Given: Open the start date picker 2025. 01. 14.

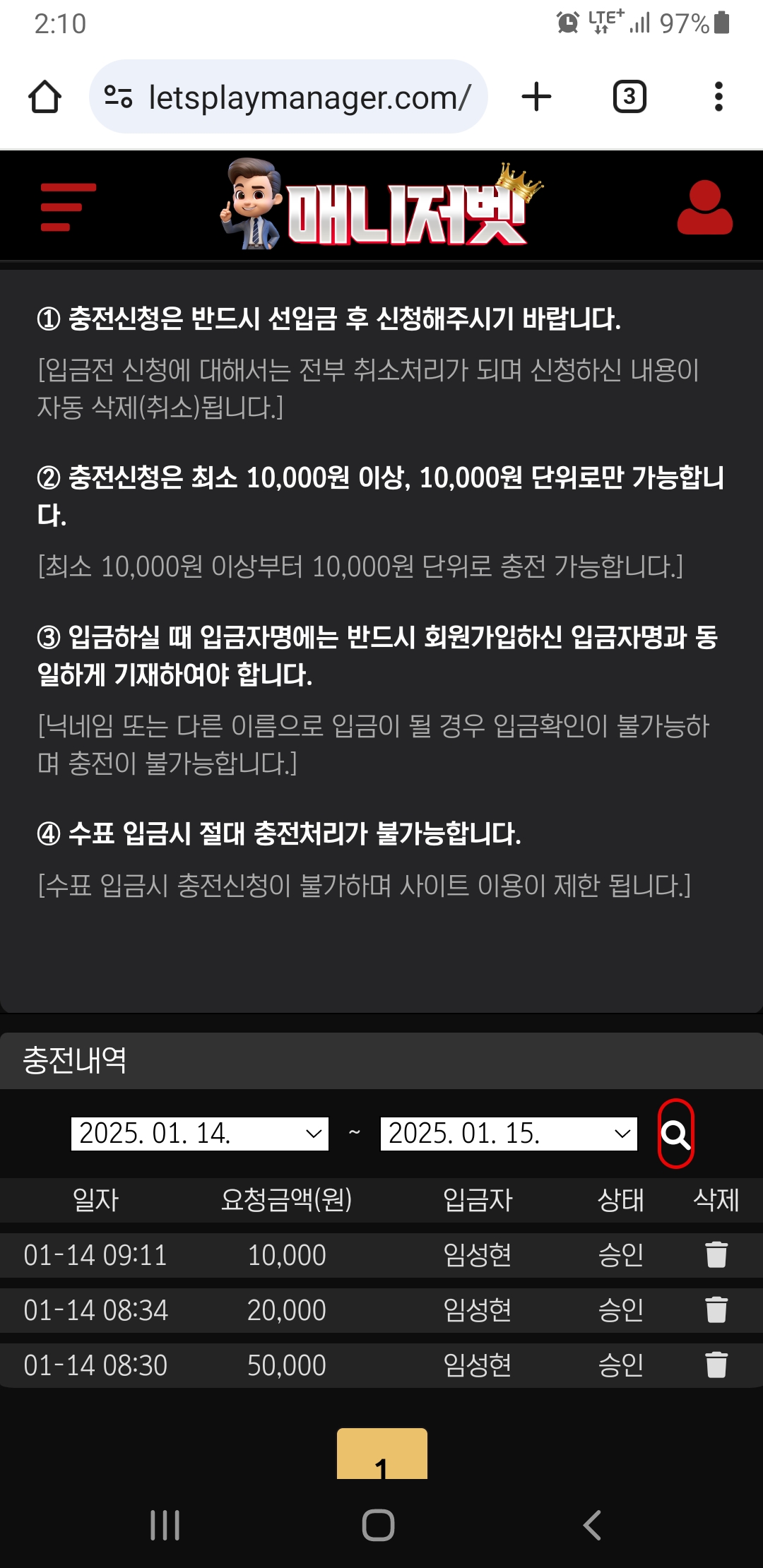Looking at the screenshot, I should click(200, 1134).
